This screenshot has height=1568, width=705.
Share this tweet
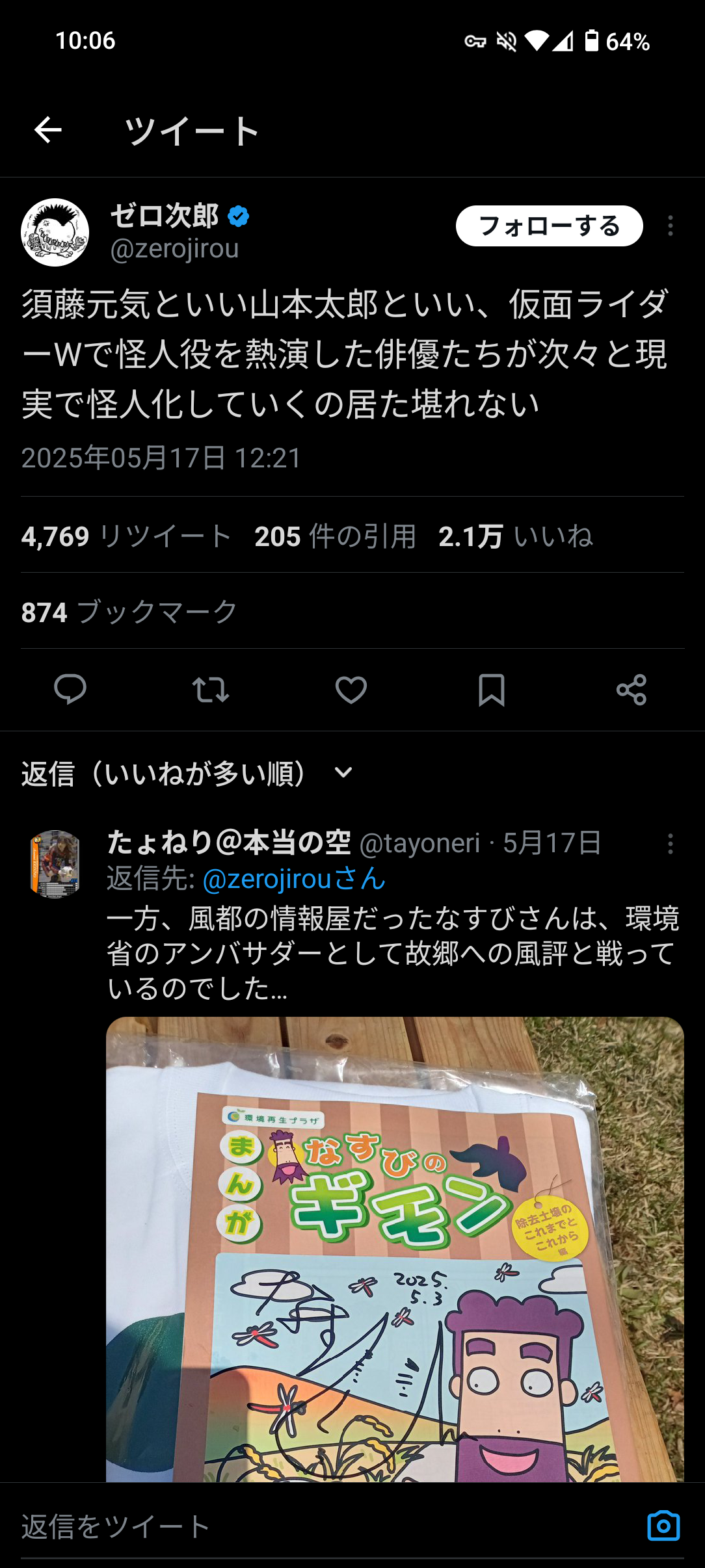[632, 690]
